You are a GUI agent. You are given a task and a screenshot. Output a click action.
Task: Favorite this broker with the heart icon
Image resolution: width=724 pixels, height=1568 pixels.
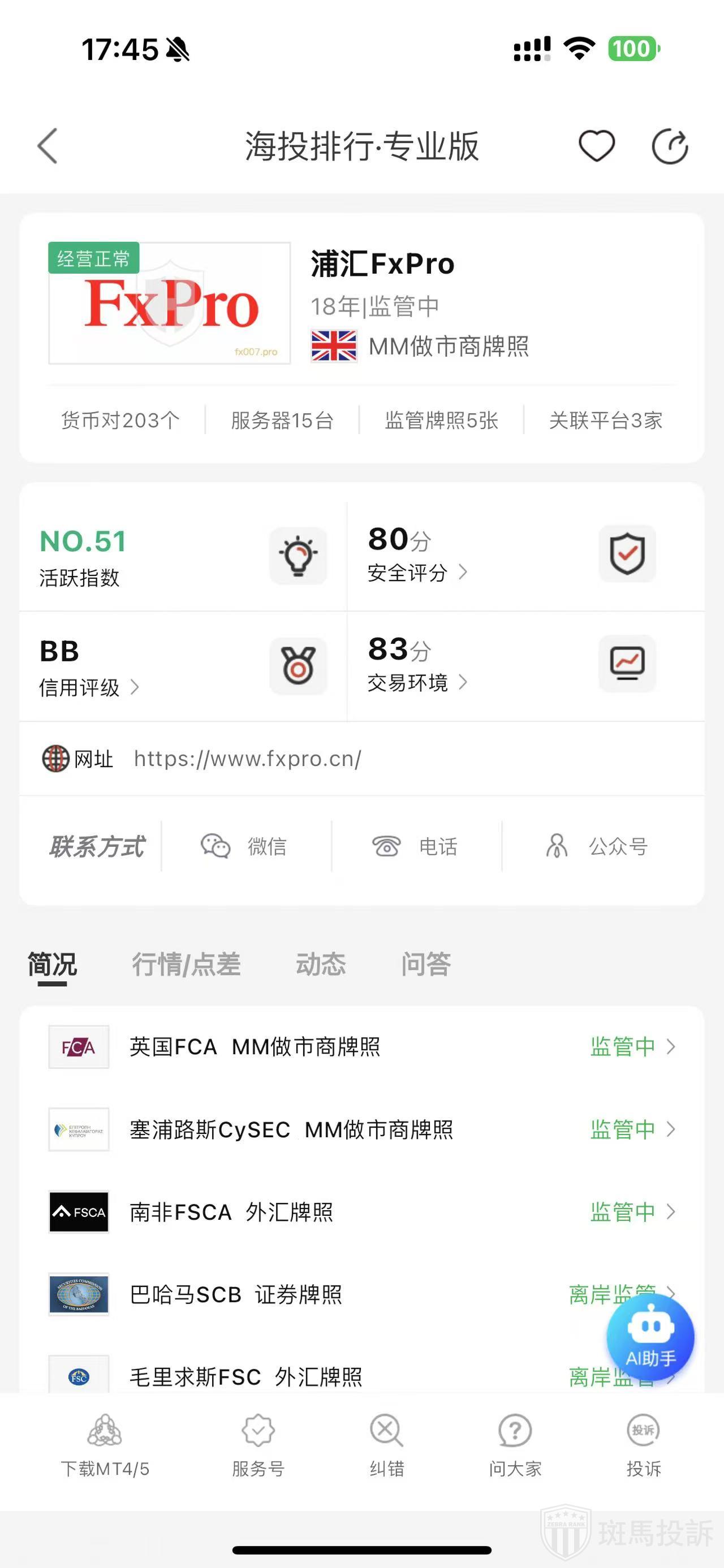596,146
